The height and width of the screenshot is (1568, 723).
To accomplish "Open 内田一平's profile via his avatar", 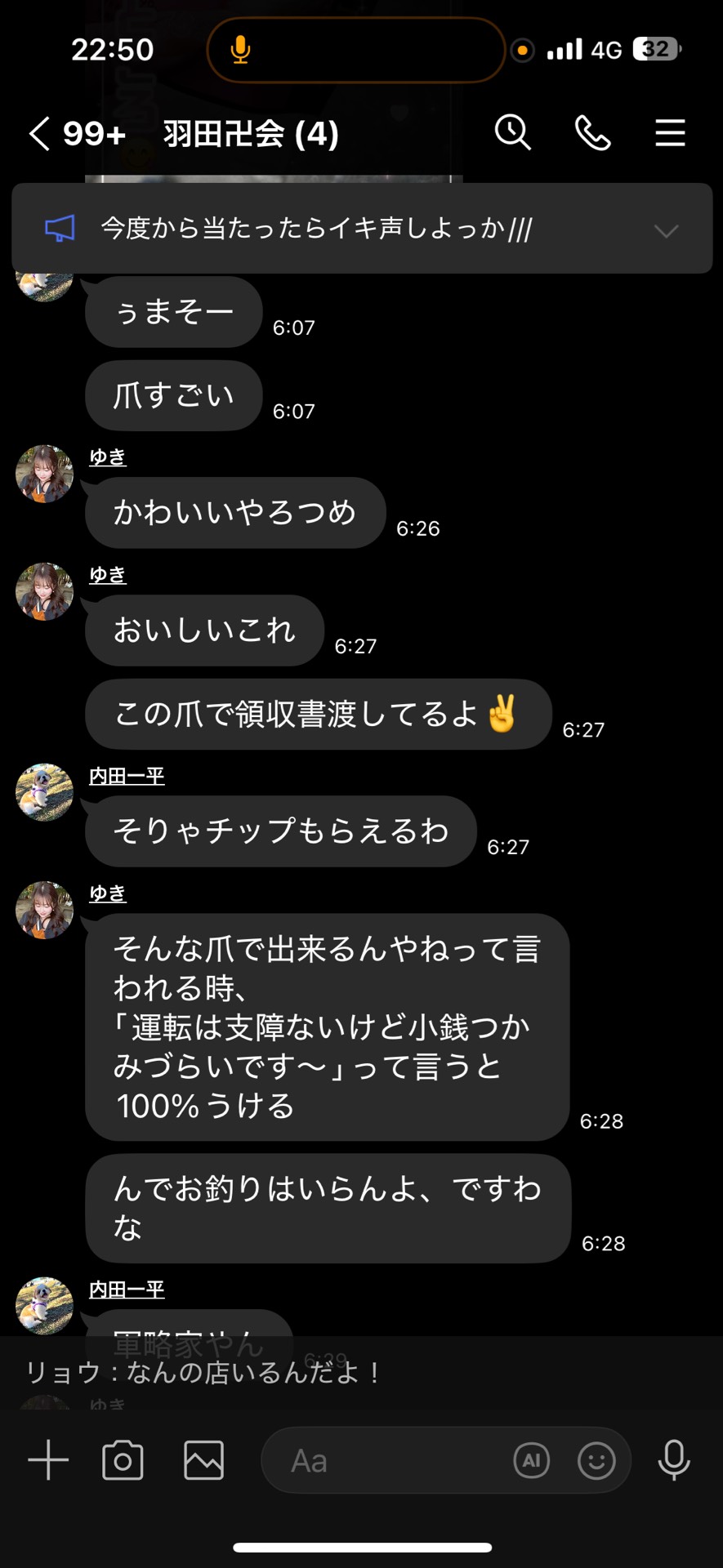I will [43, 791].
